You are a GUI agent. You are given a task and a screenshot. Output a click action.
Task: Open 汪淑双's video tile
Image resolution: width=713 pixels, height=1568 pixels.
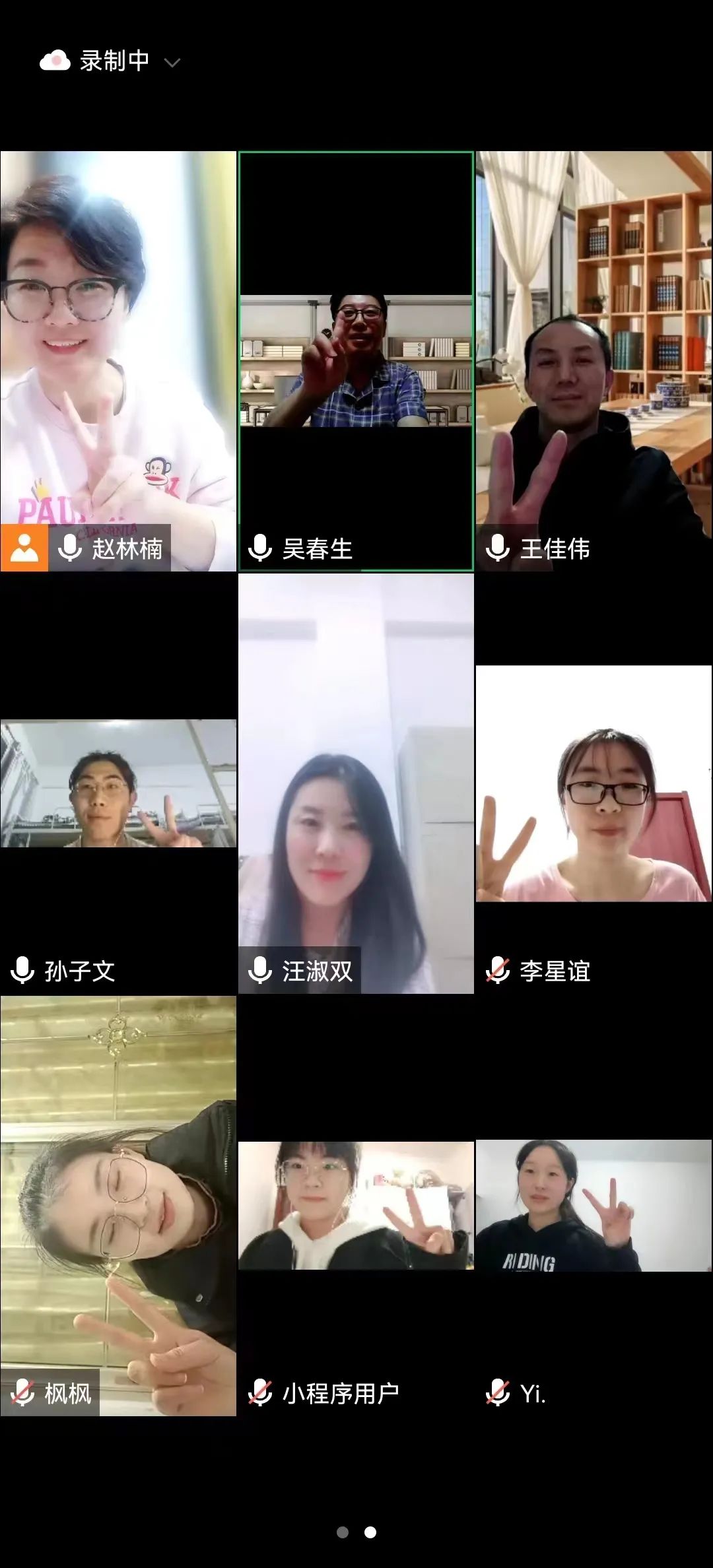click(x=356, y=783)
